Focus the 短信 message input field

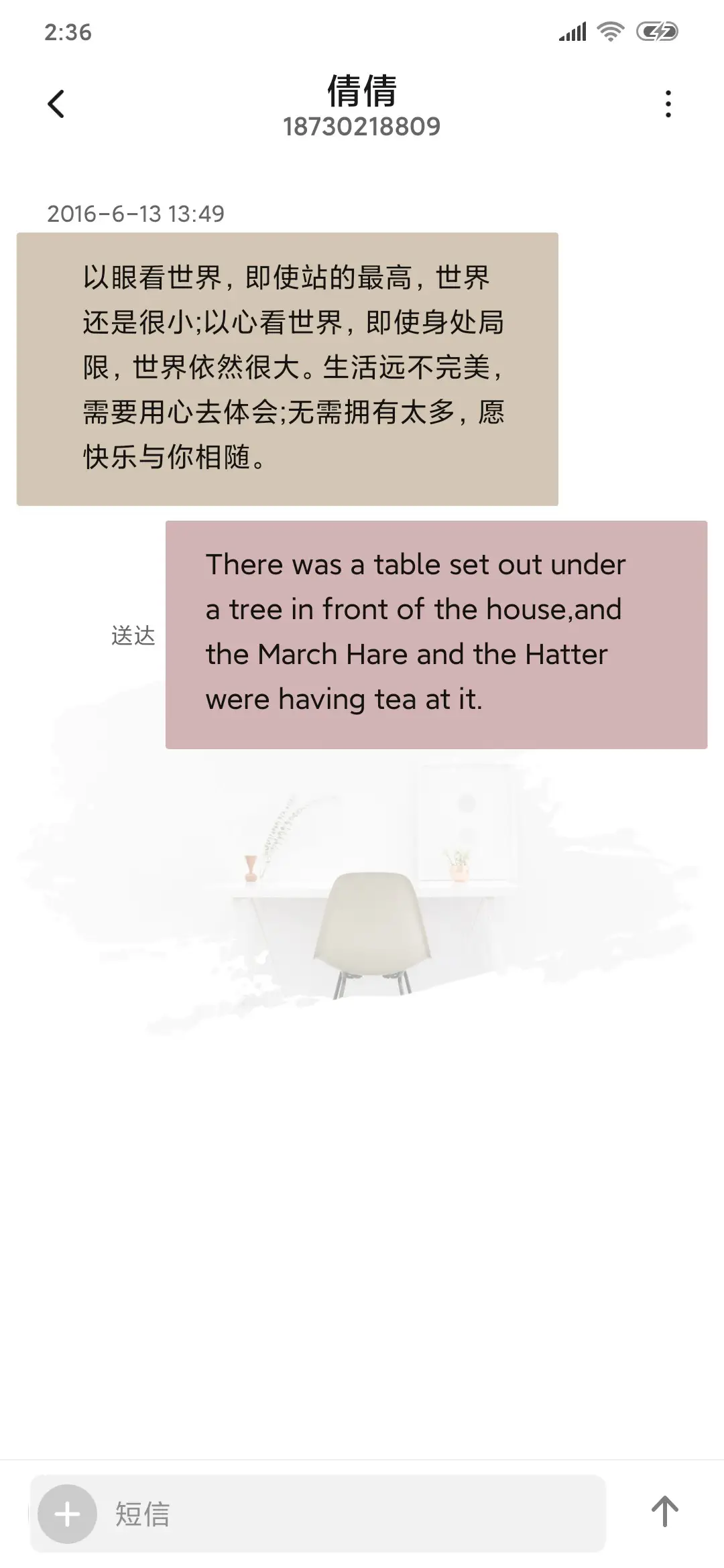[349, 1514]
